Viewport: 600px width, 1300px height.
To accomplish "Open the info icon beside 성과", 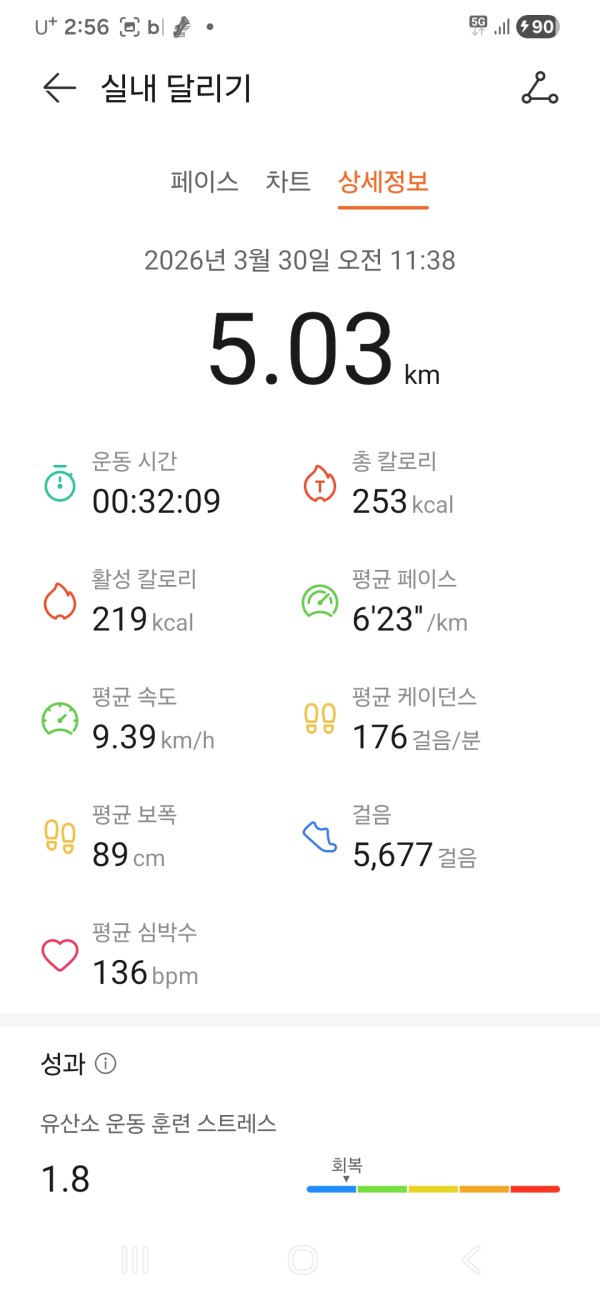I will click(106, 1063).
